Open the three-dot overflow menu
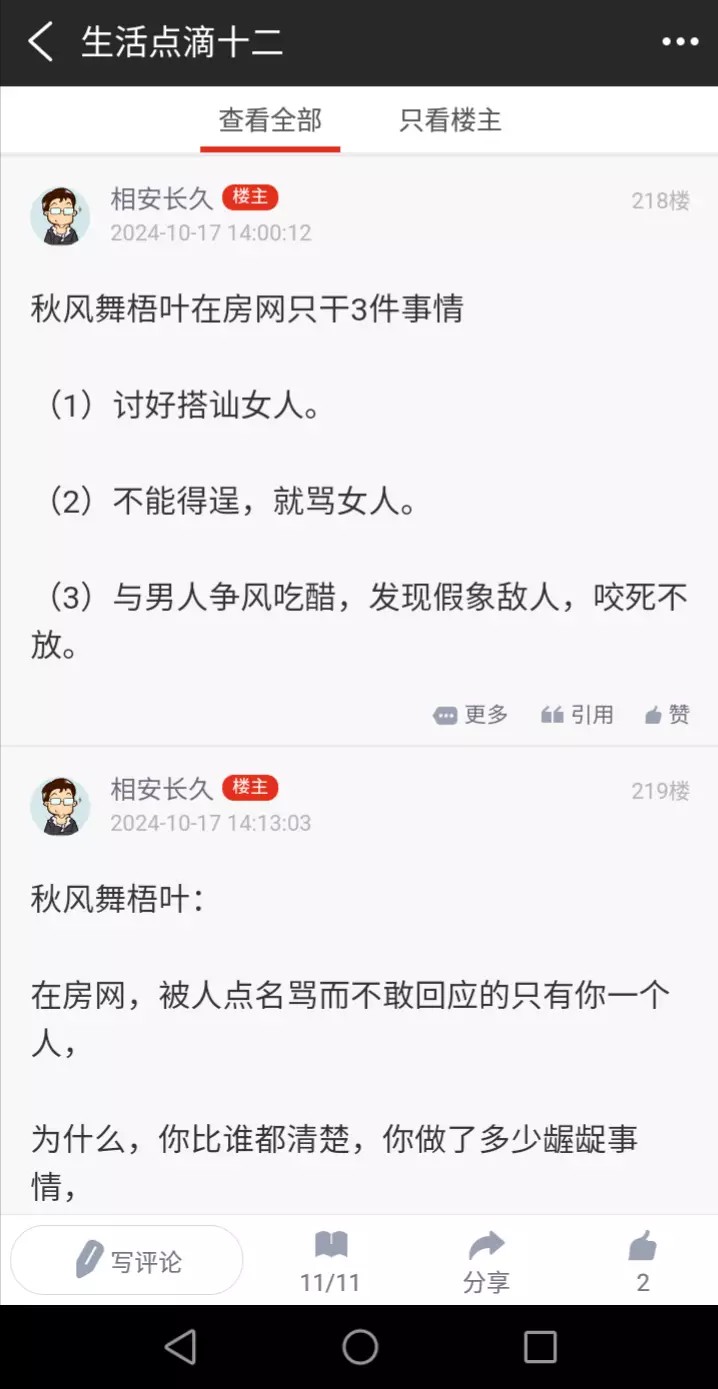 (x=680, y=42)
